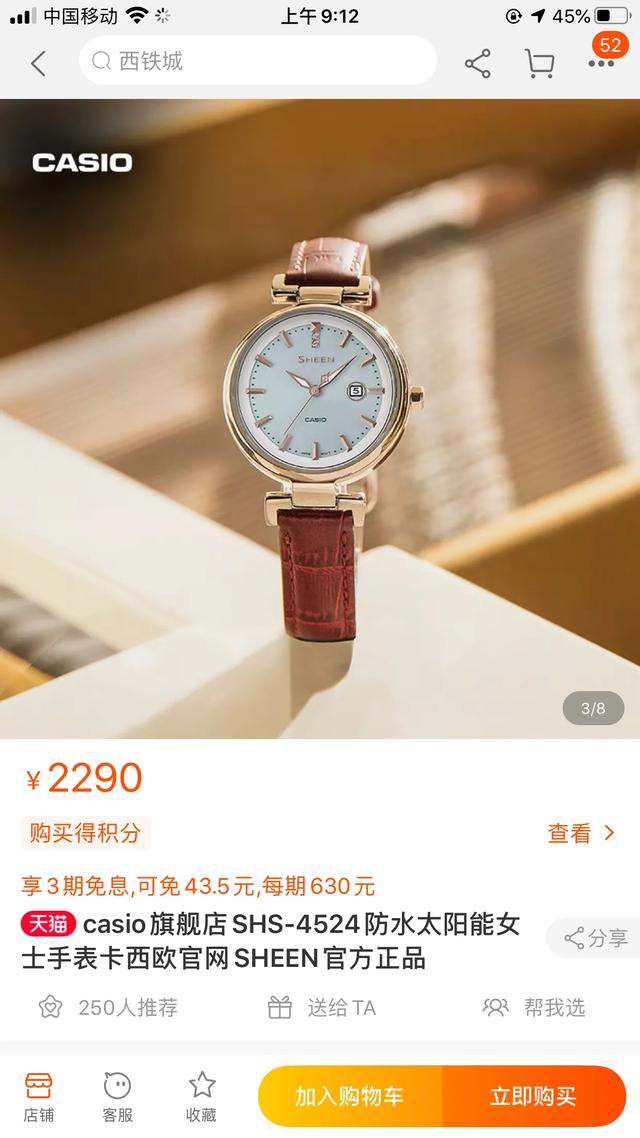Open the 店铺 store page

(x=38, y=1096)
